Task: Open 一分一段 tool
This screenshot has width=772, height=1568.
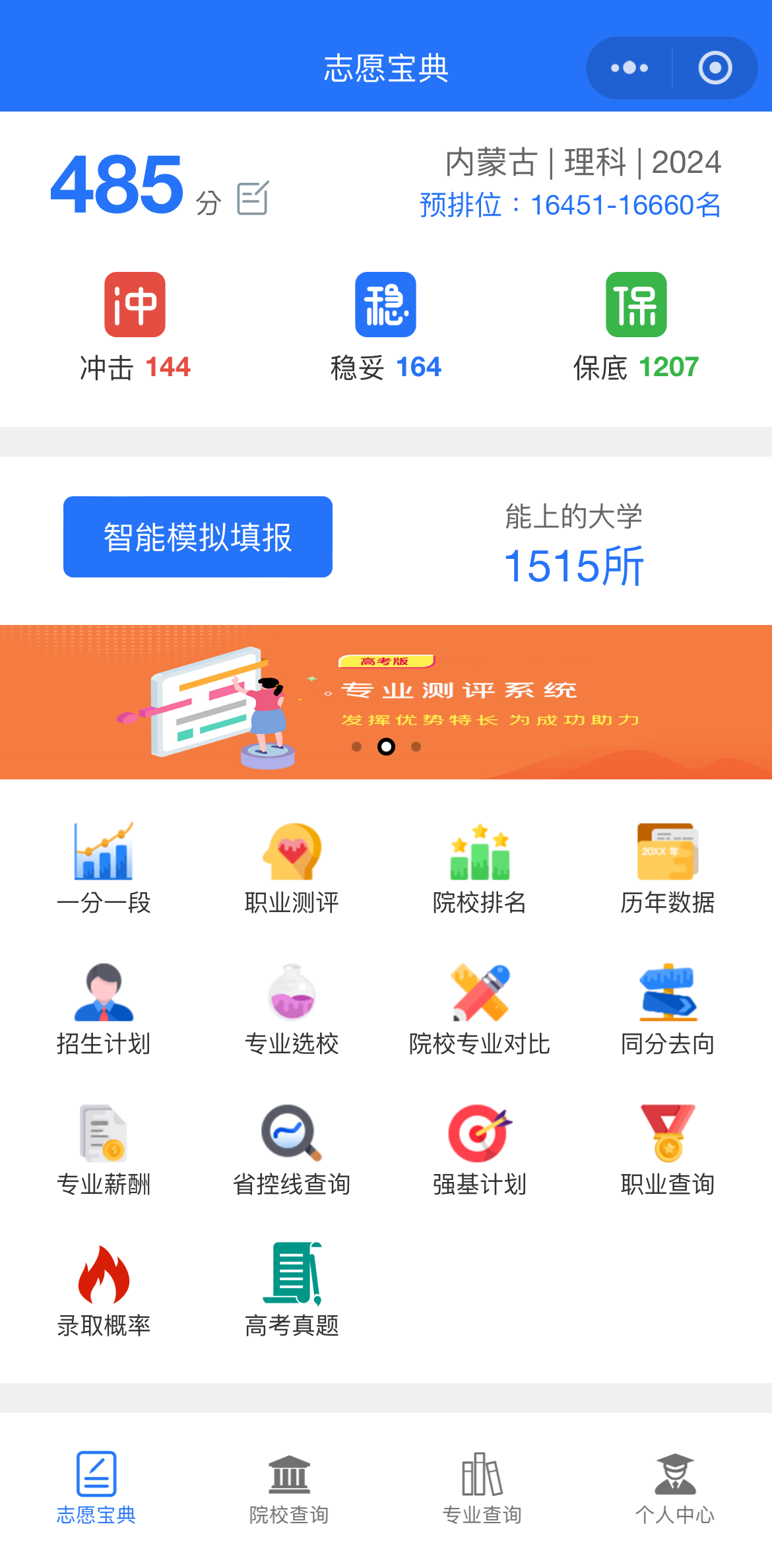Action: click(104, 868)
